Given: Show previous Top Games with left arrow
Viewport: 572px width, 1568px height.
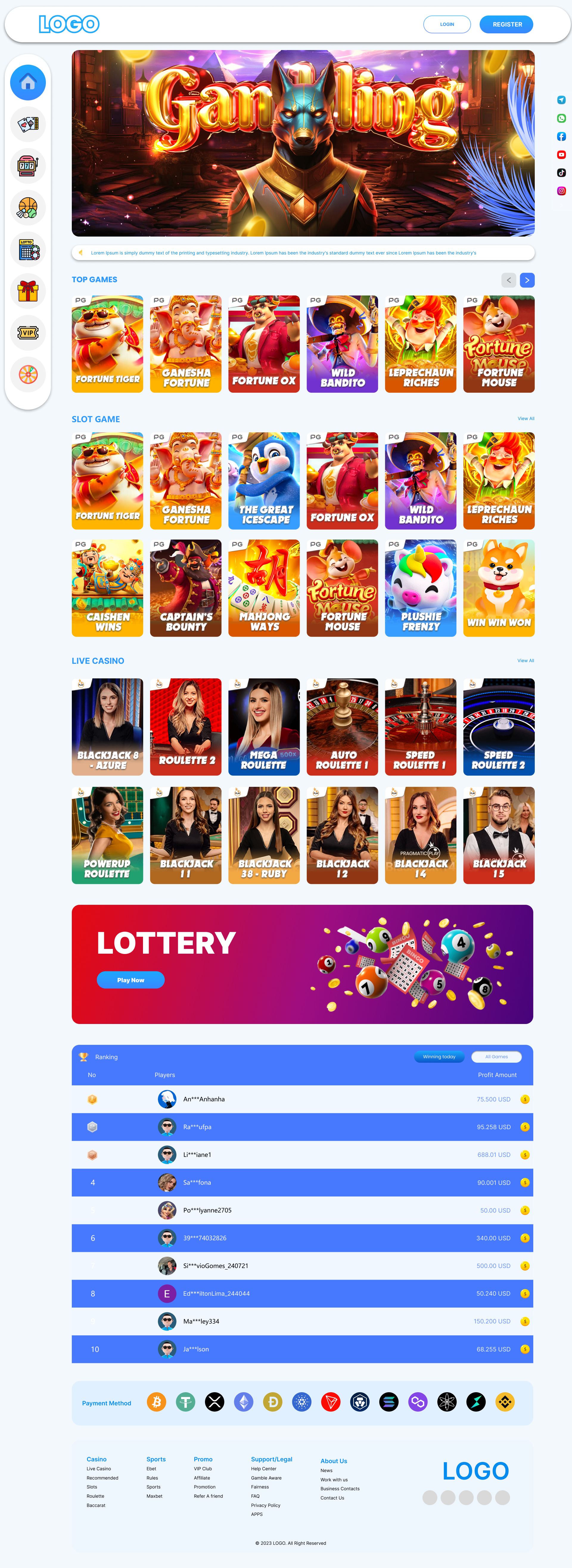Looking at the screenshot, I should (508, 280).
